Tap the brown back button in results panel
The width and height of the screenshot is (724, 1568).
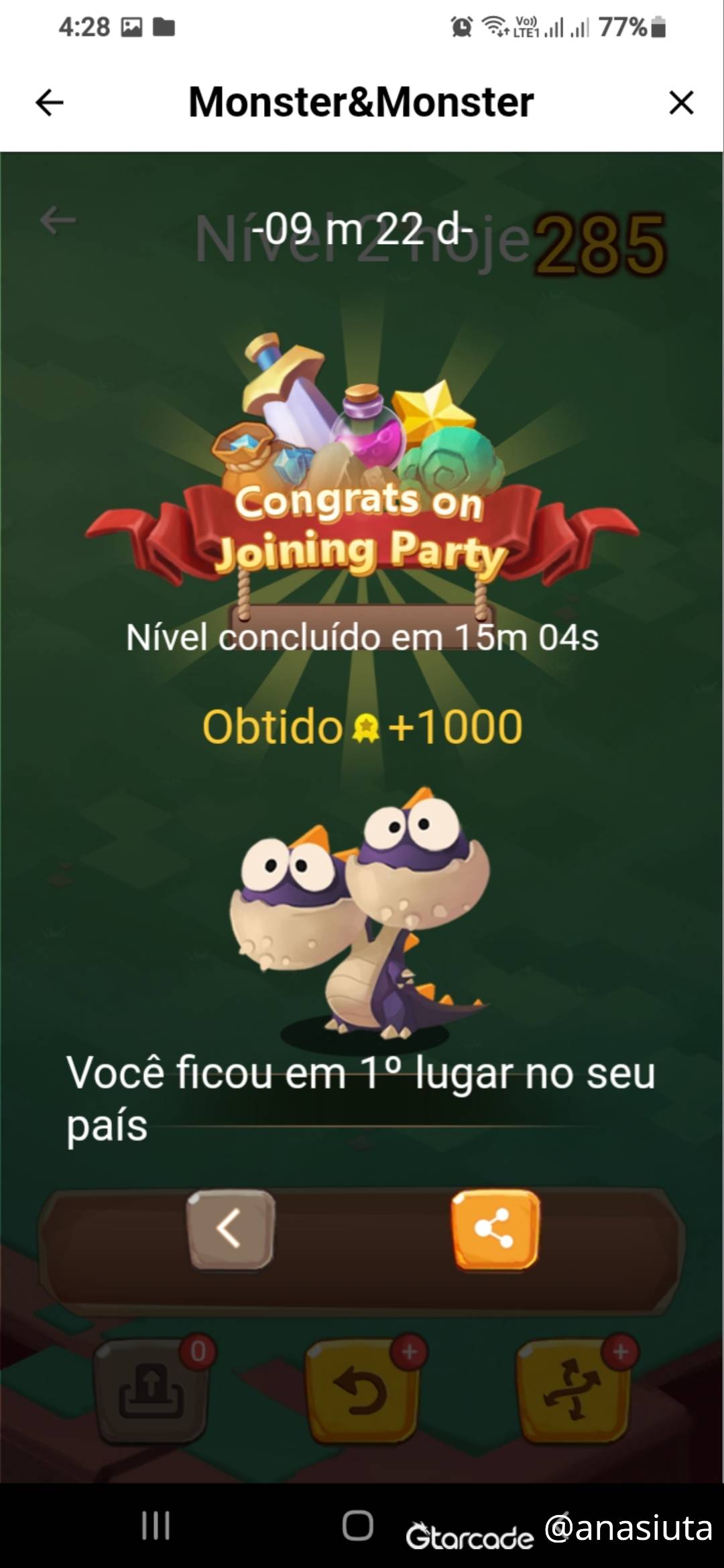click(231, 1229)
